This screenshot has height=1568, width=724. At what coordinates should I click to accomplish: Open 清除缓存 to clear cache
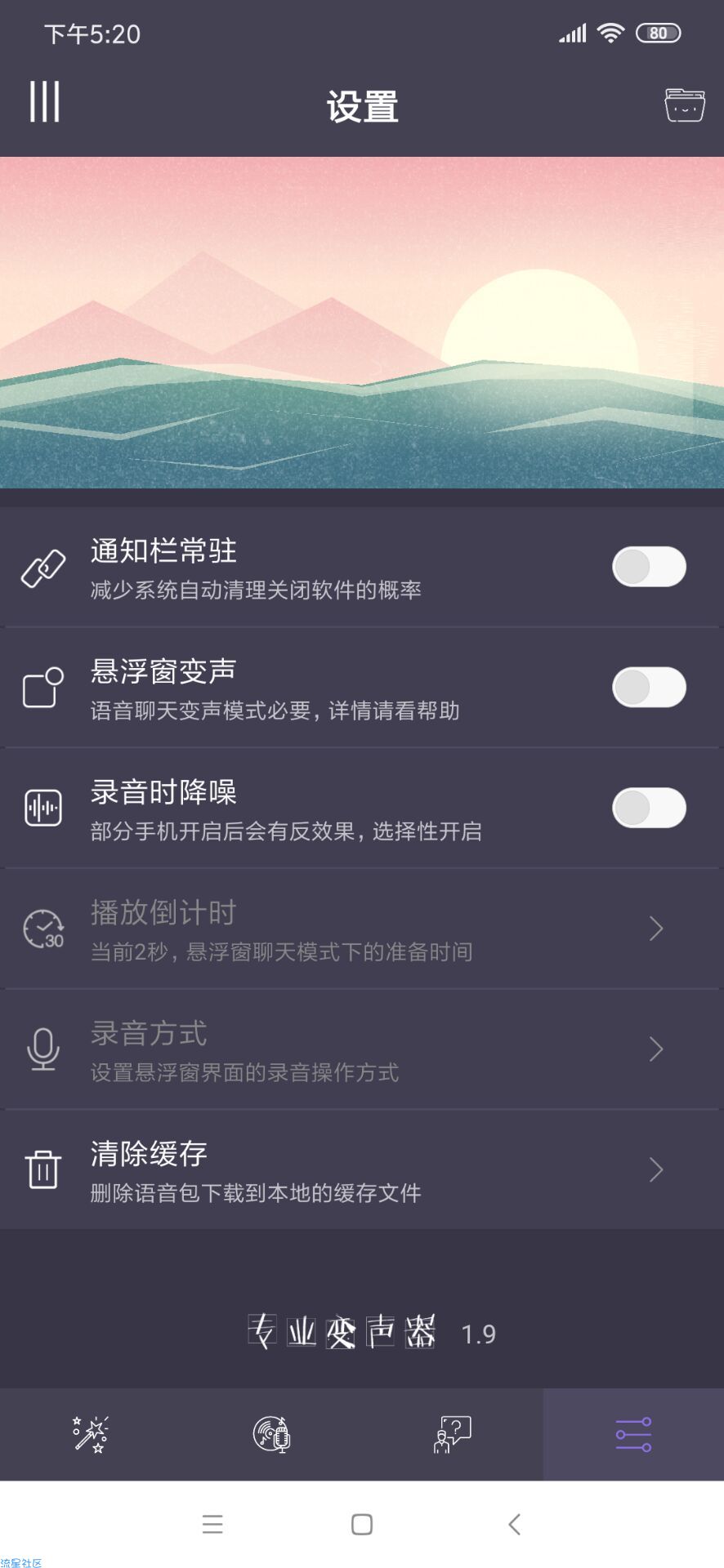pyautogui.click(x=362, y=1170)
